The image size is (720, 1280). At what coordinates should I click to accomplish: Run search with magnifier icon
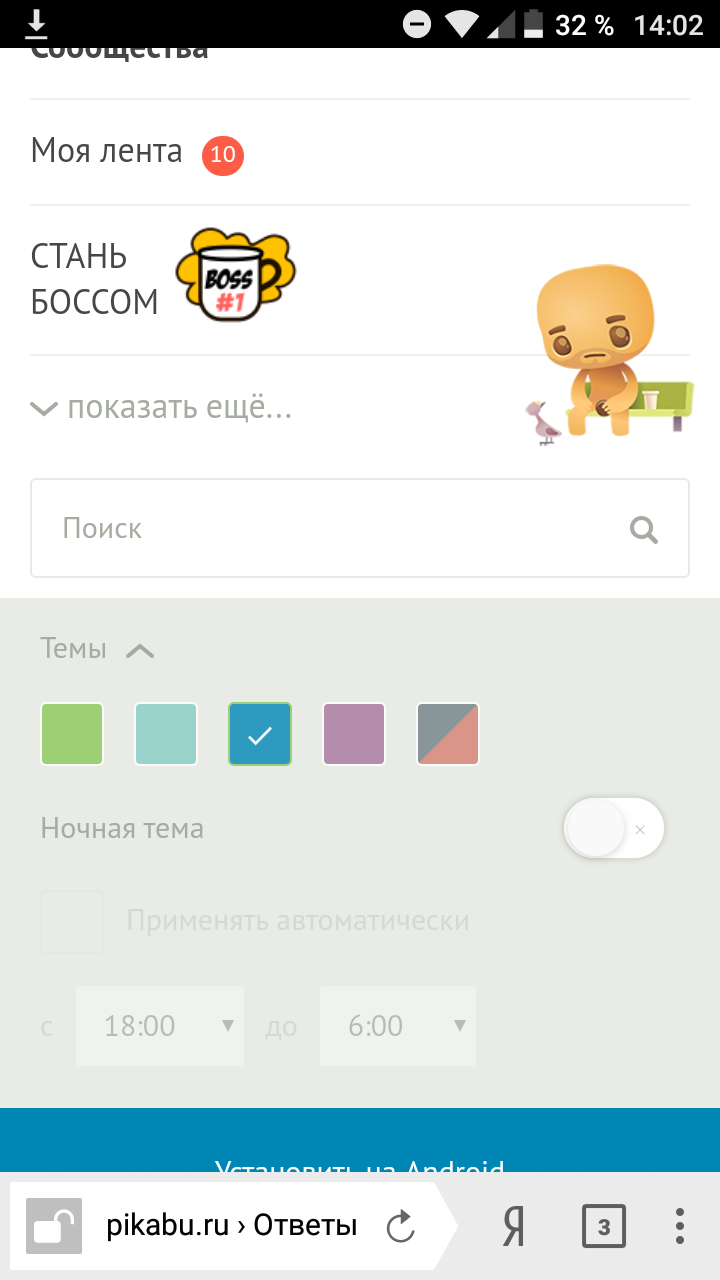(644, 529)
